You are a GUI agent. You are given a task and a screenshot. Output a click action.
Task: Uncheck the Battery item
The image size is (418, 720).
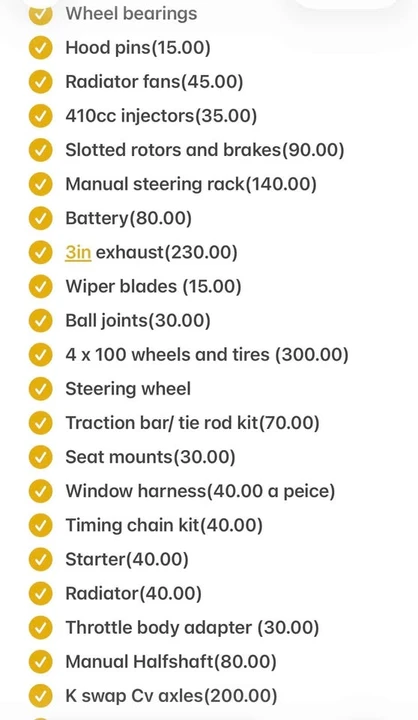(x=40, y=218)
